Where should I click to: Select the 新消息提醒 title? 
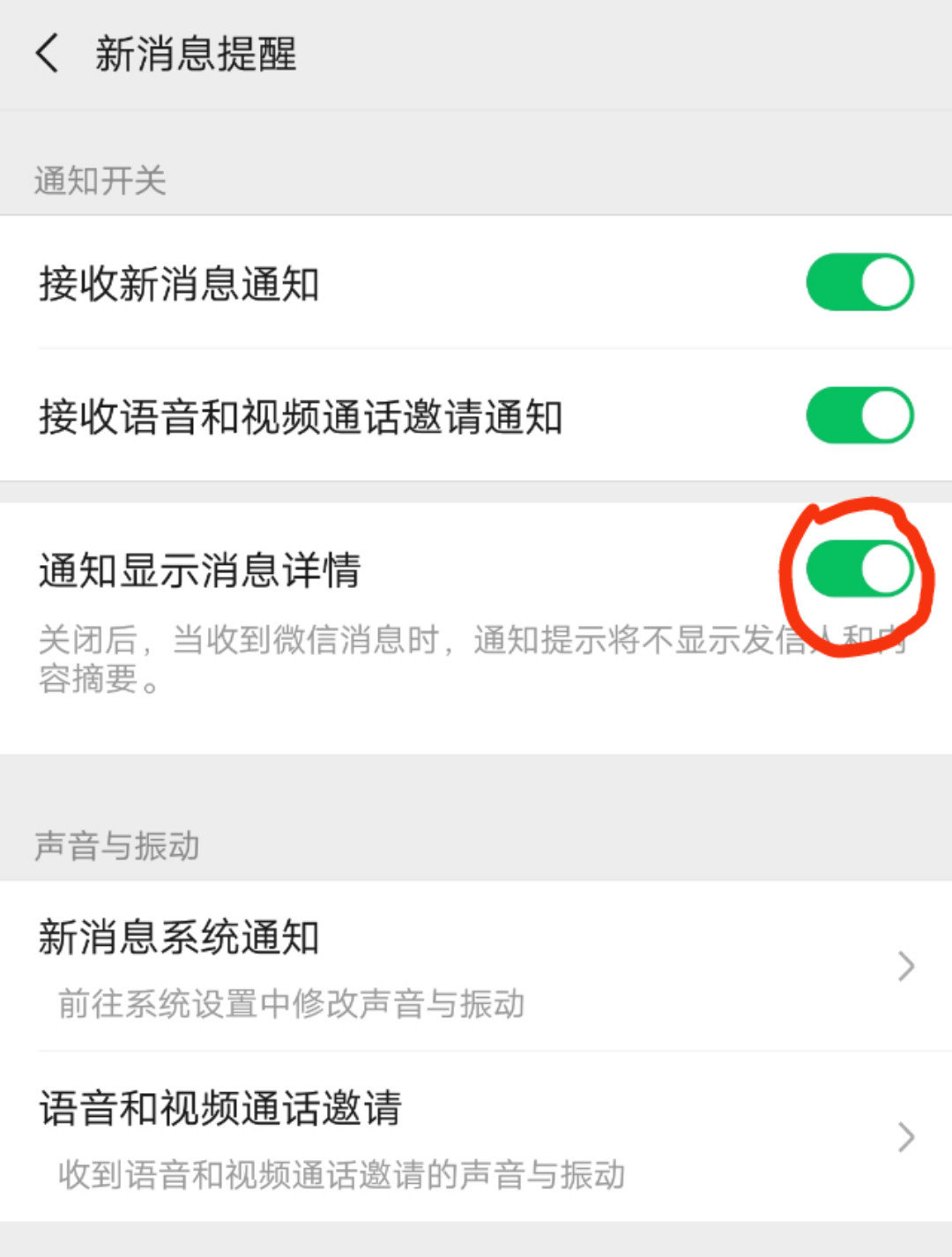(196, 53)
